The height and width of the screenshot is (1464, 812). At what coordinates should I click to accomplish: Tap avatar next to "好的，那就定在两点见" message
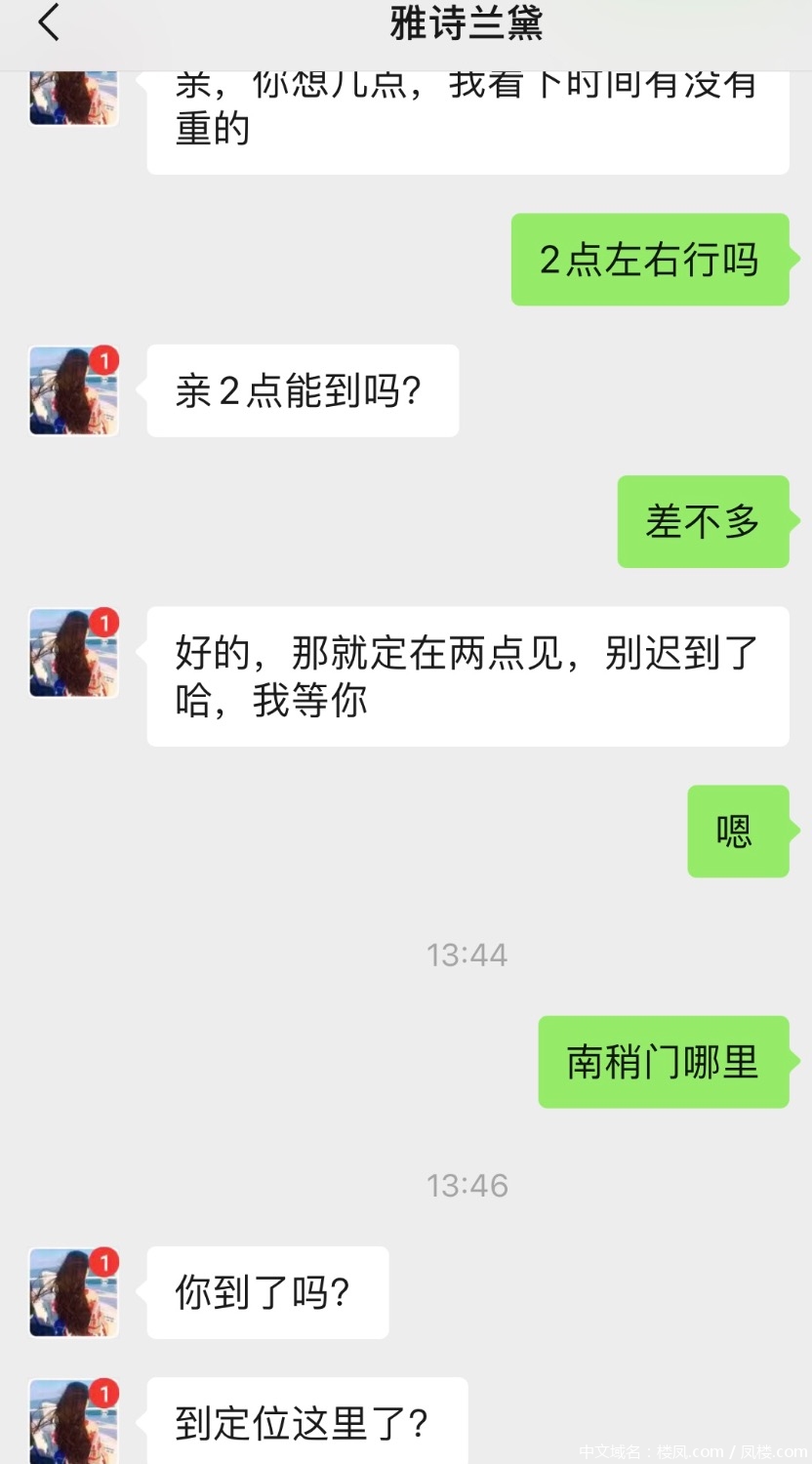(x=73, y=652)
